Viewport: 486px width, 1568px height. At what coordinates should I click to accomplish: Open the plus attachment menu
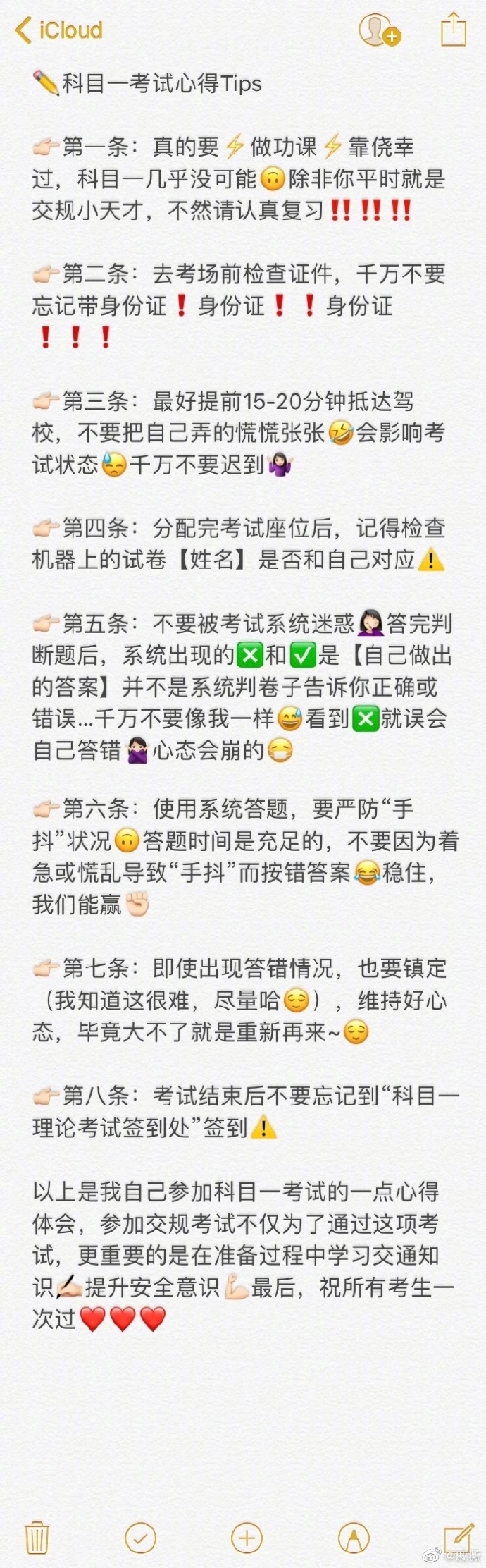(247, 1538)
